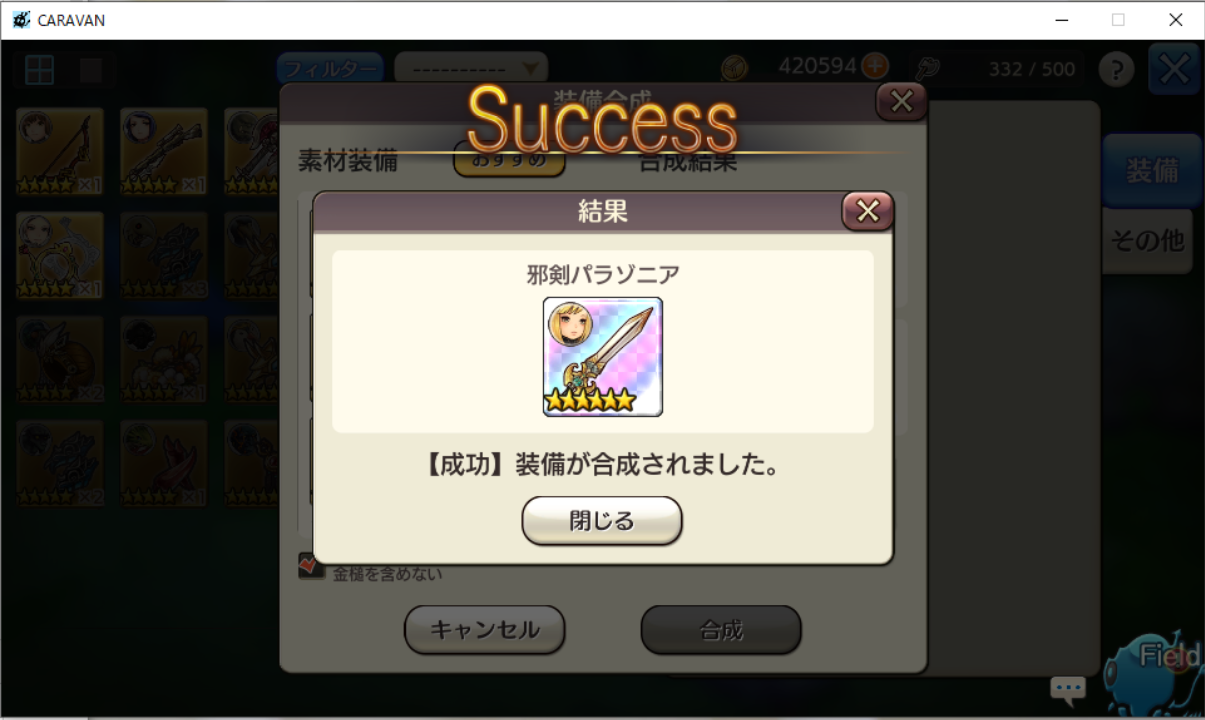
Task: Dismiss the 結果 dialog with its X
Action: [x=867, y=211]
